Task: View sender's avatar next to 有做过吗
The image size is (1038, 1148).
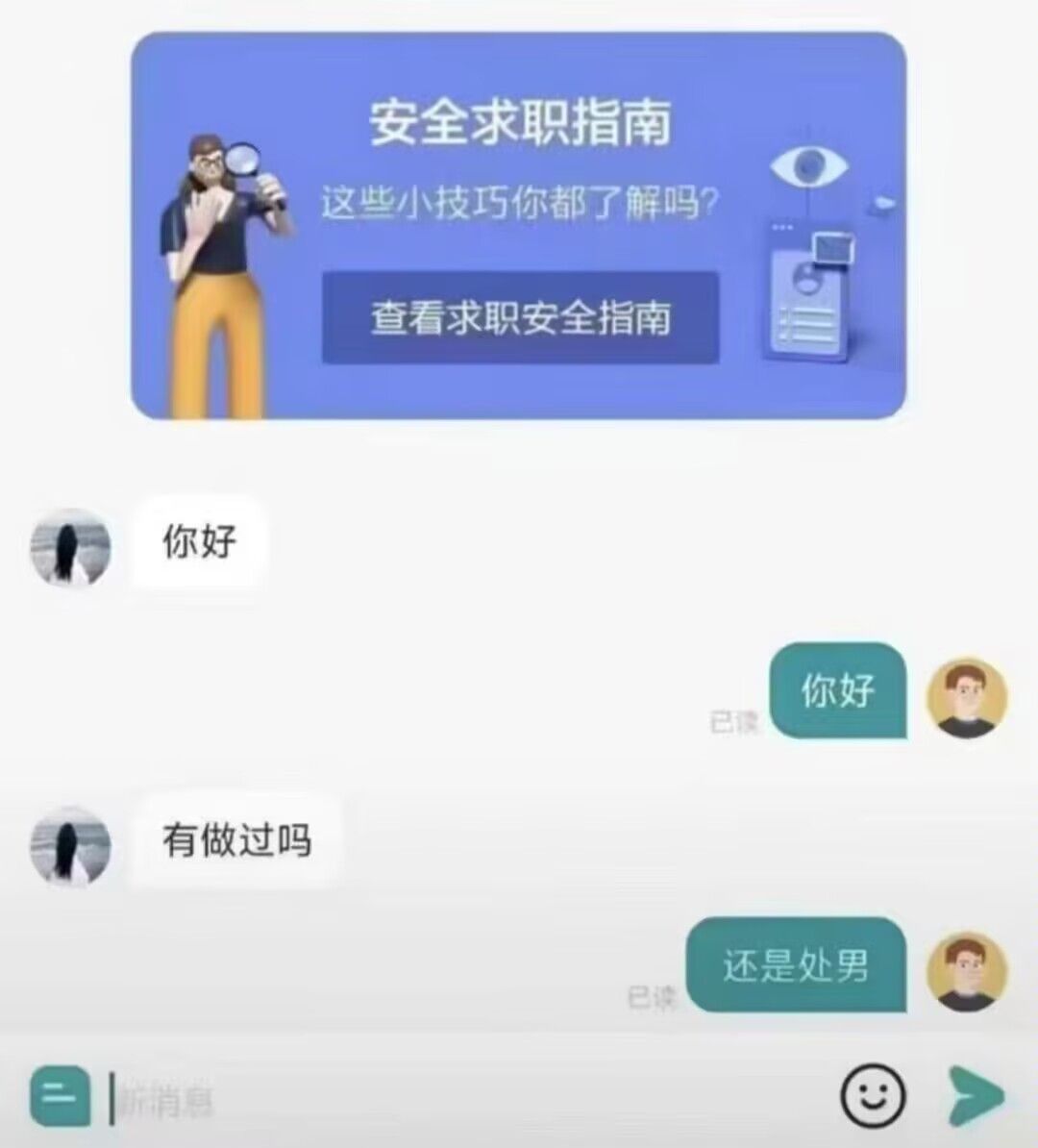Action: 70,845
